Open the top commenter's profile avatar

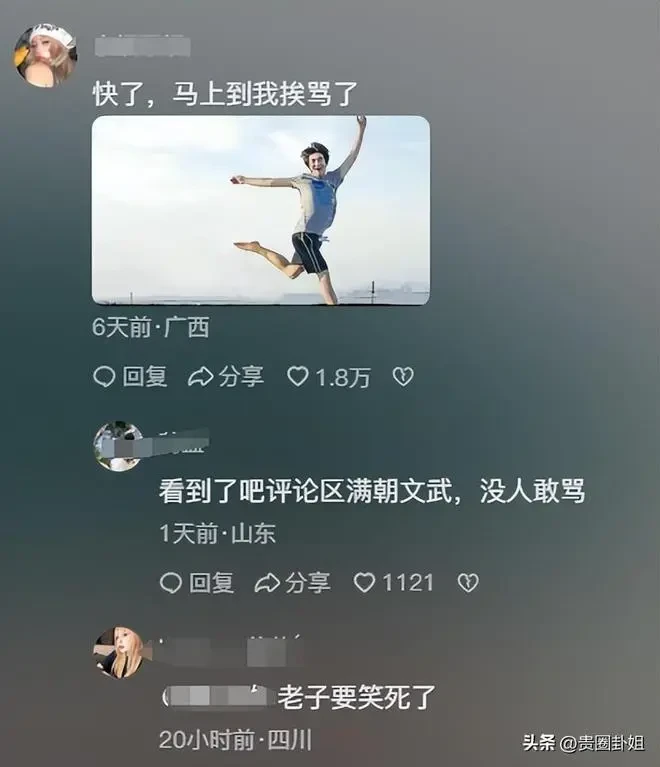pos(45,55)
